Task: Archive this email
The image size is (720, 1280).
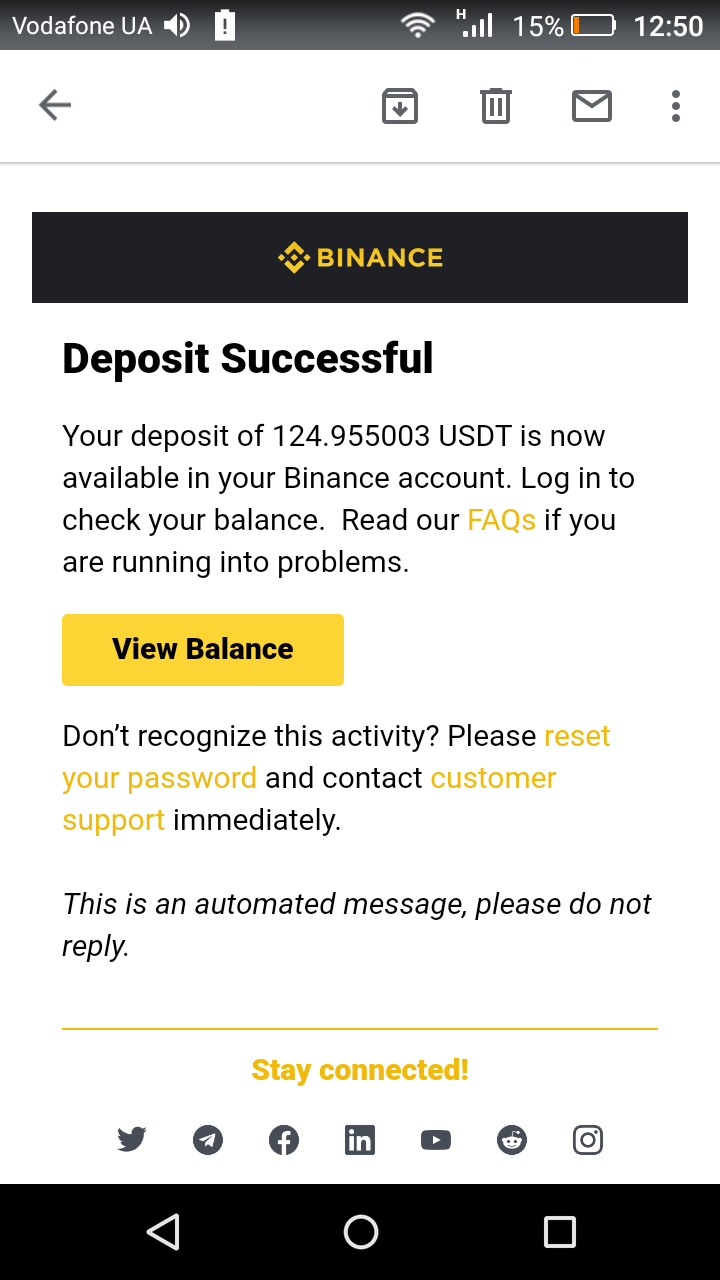Action: coord(400,105)
